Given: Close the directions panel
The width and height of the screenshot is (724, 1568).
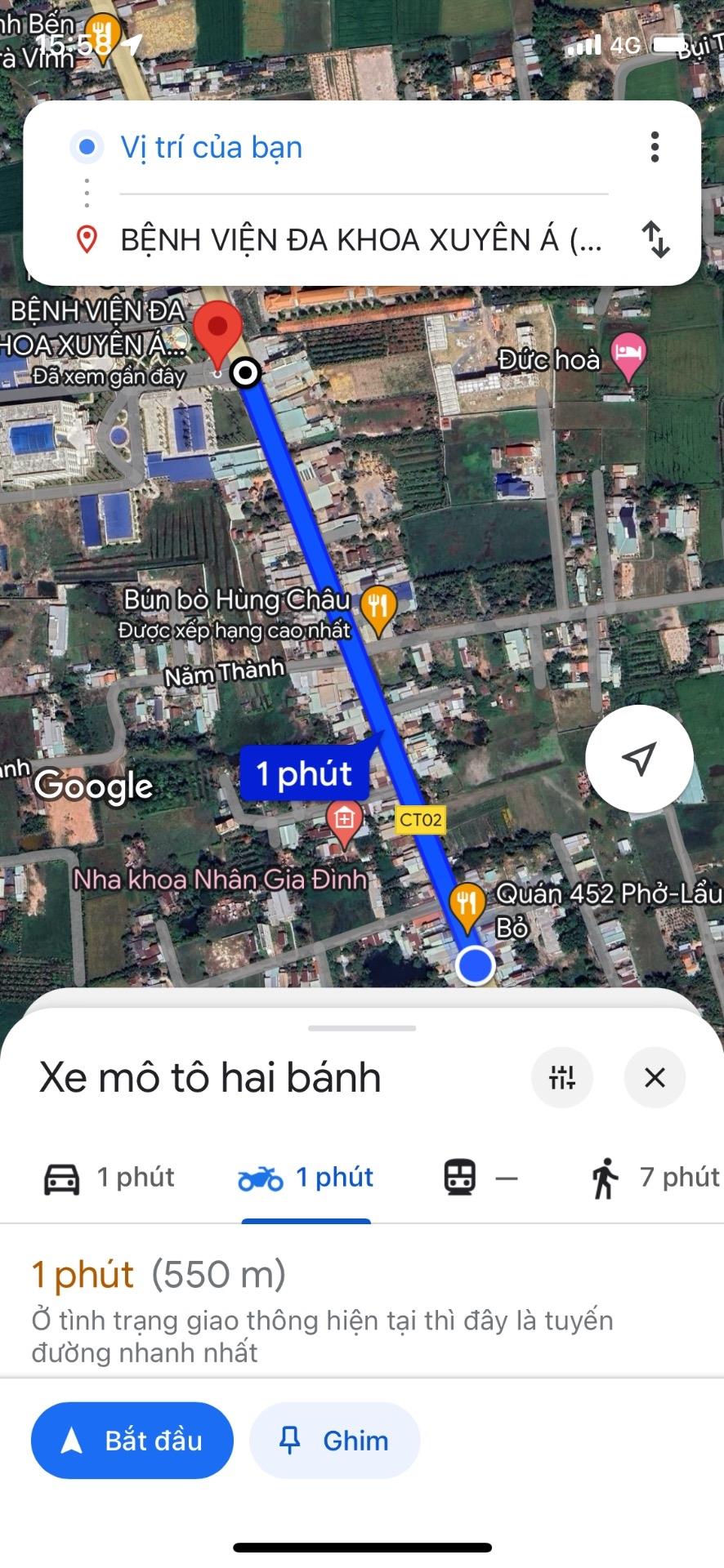Looking at the screenshot, I should click(655, 1077).
